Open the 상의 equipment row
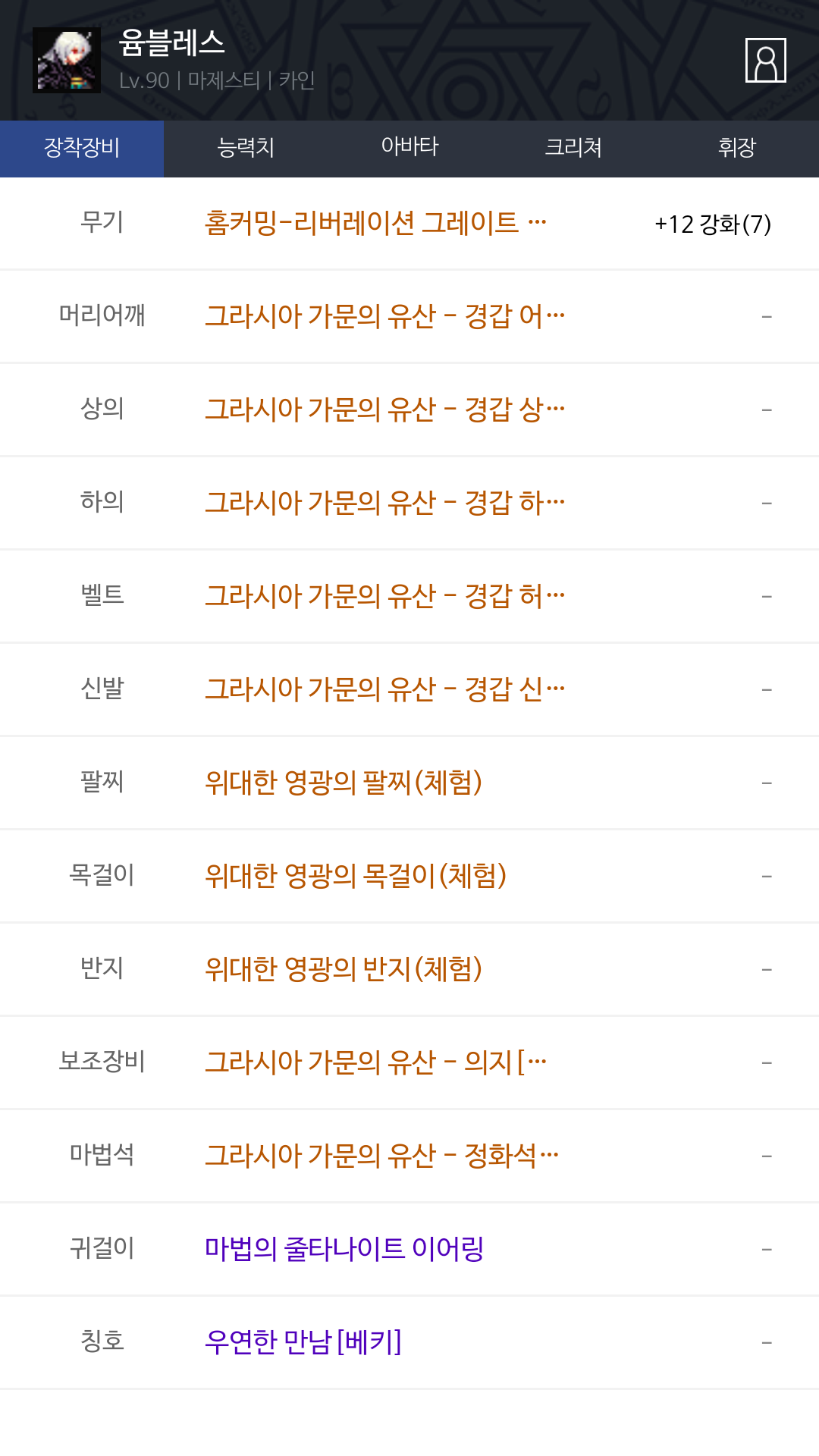819x1456 pixels. pos(409,409)
